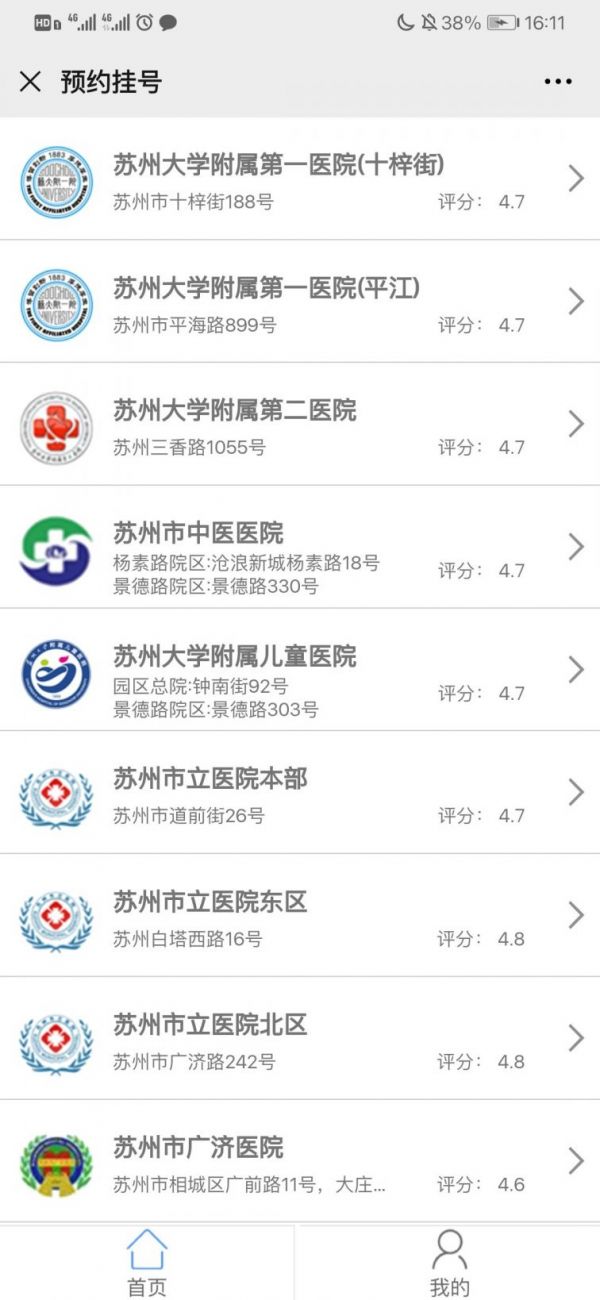Screen dimensions: 600x1300
Task: Go to the 我的 tab
Action: click(x=449, y=1263)
